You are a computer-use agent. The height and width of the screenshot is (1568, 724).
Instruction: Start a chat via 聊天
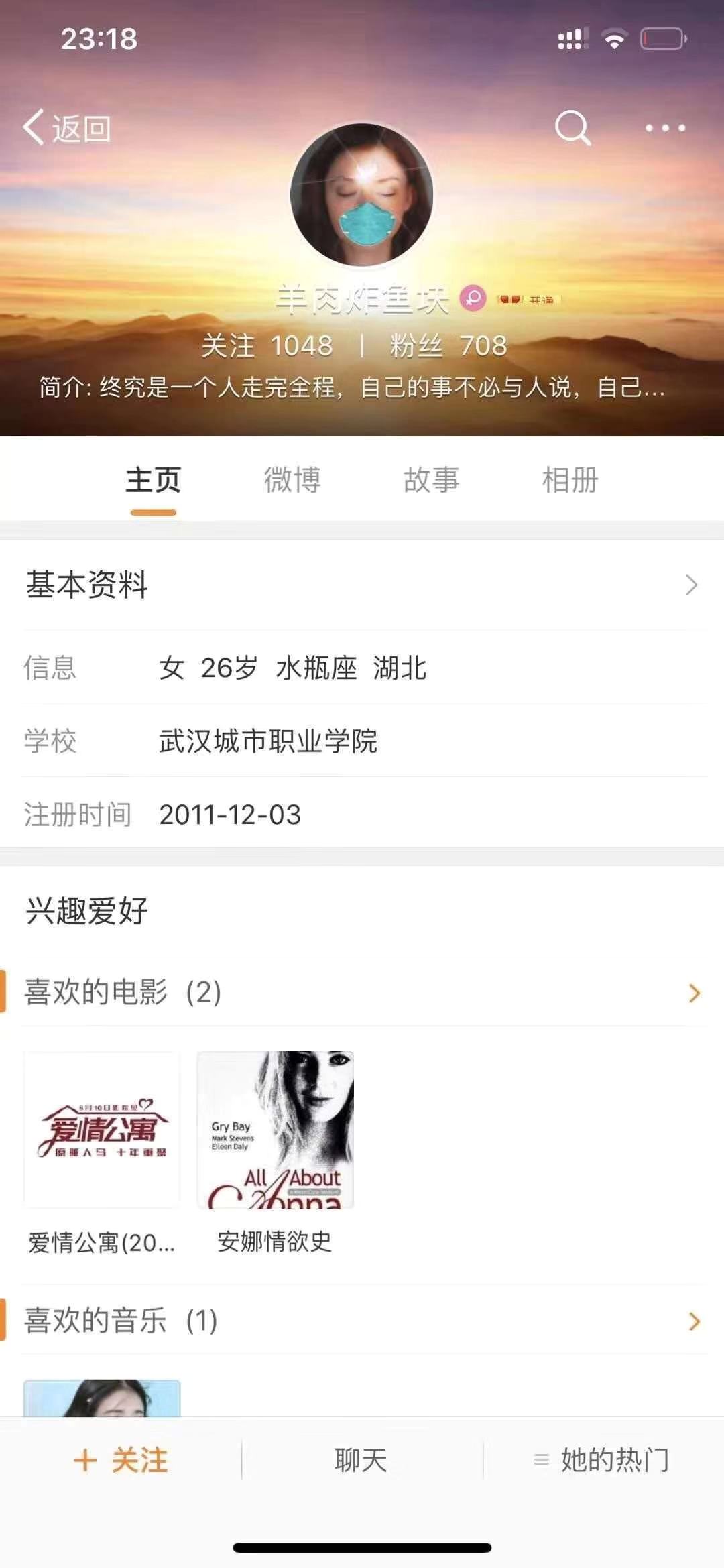pyautogui.click(x=361, y=1460)
